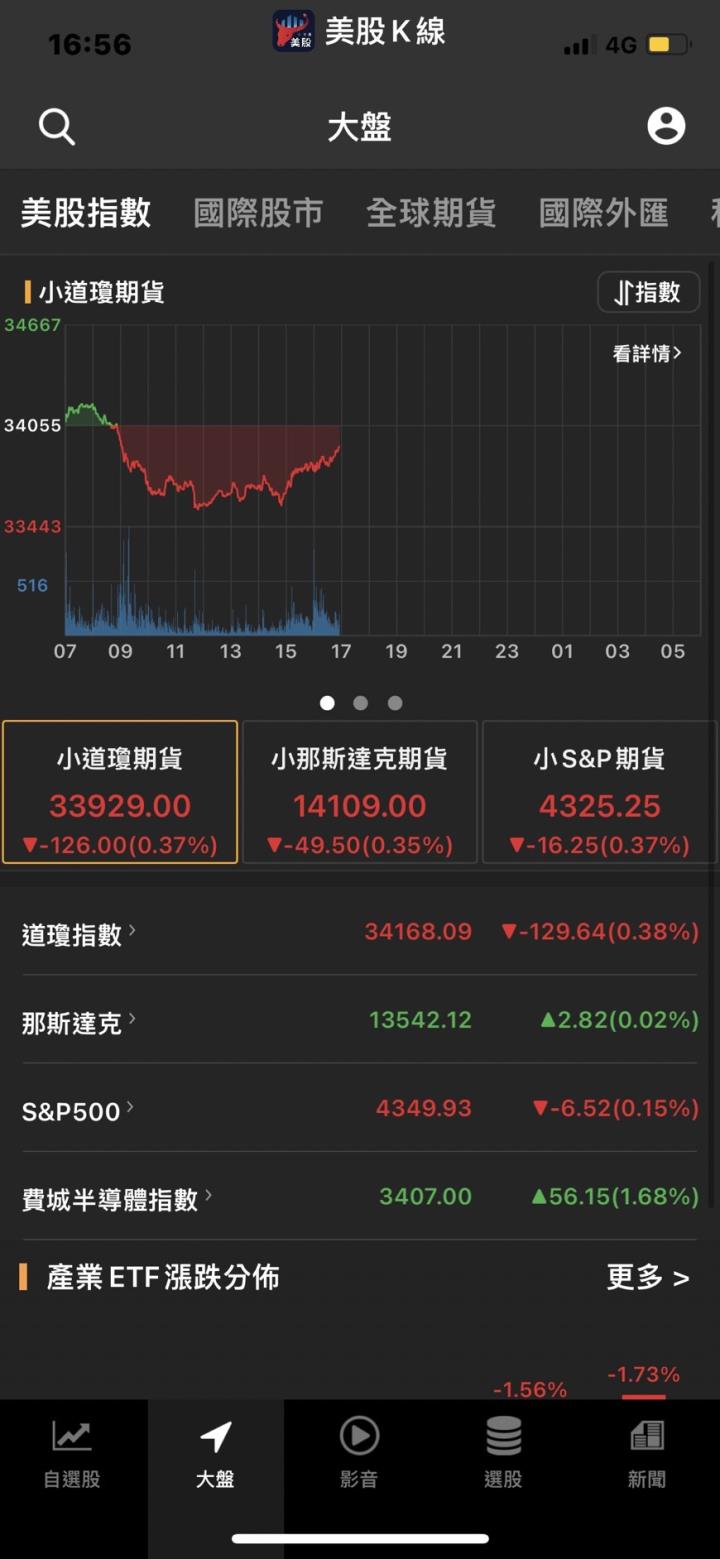
Task: Tap the 指數 toggle button
Action: pyautogui.click(x=648, y=292)
